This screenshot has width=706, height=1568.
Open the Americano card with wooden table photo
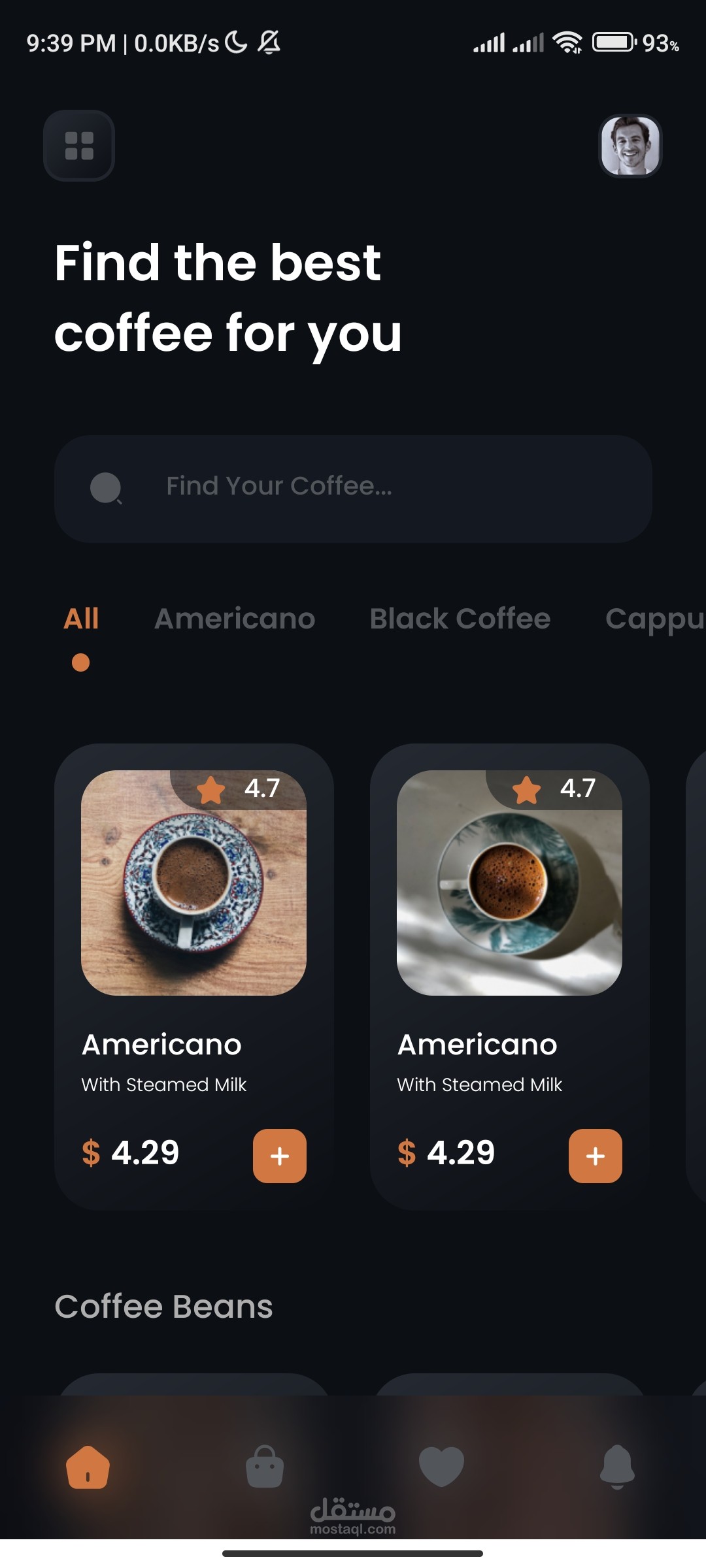tap(193, 915)
